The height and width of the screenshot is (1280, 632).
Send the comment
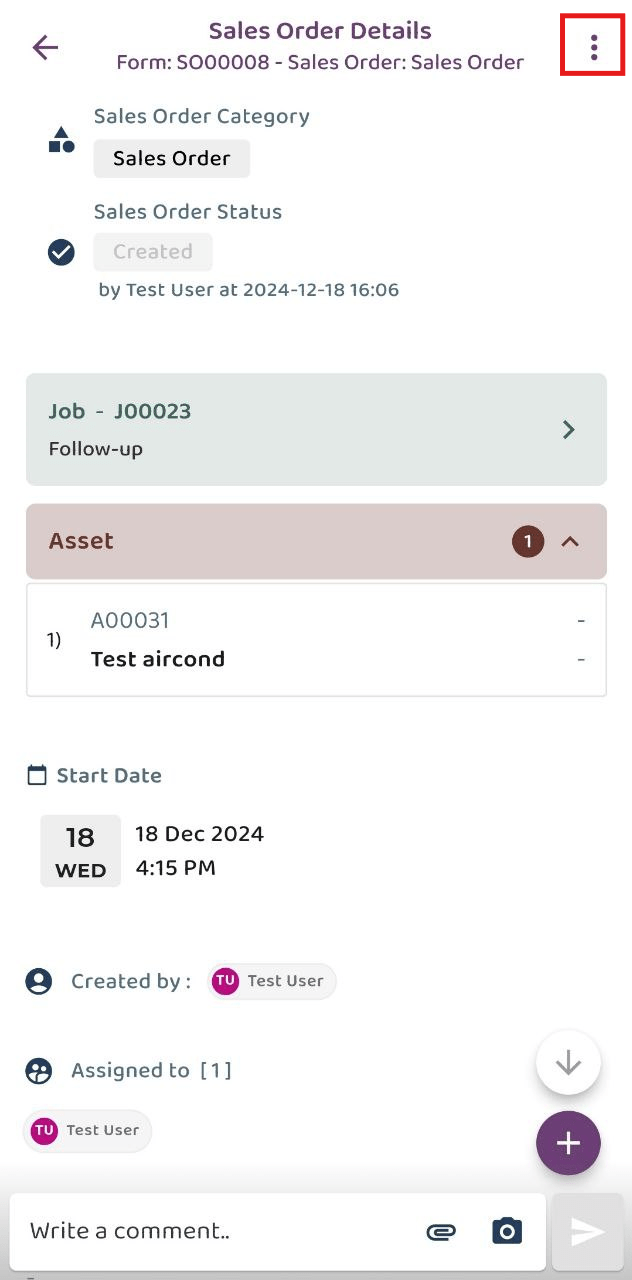pyautogui.click(x=587, y=1231)
